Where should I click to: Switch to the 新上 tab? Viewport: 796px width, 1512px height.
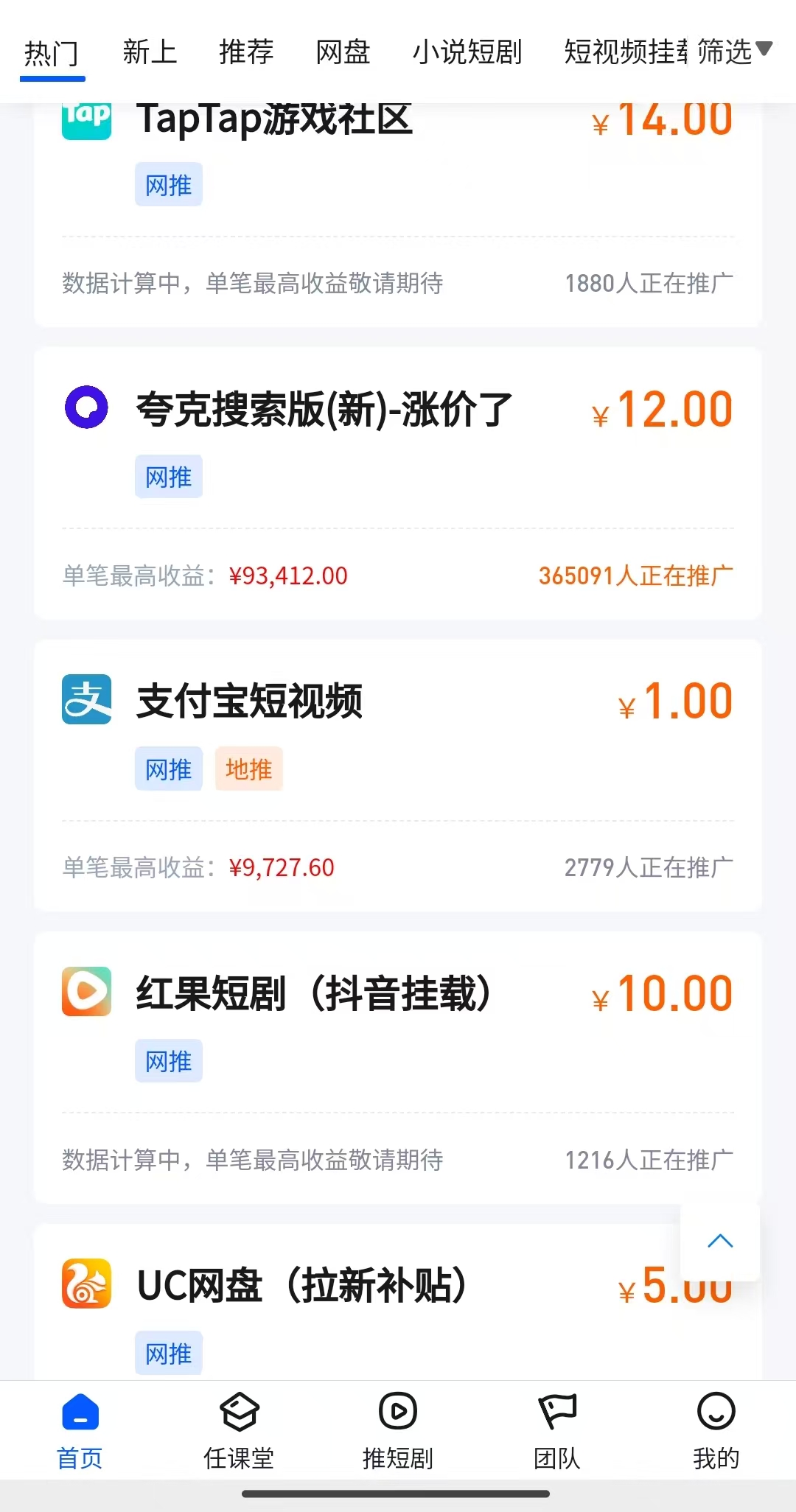pos(150,52)
